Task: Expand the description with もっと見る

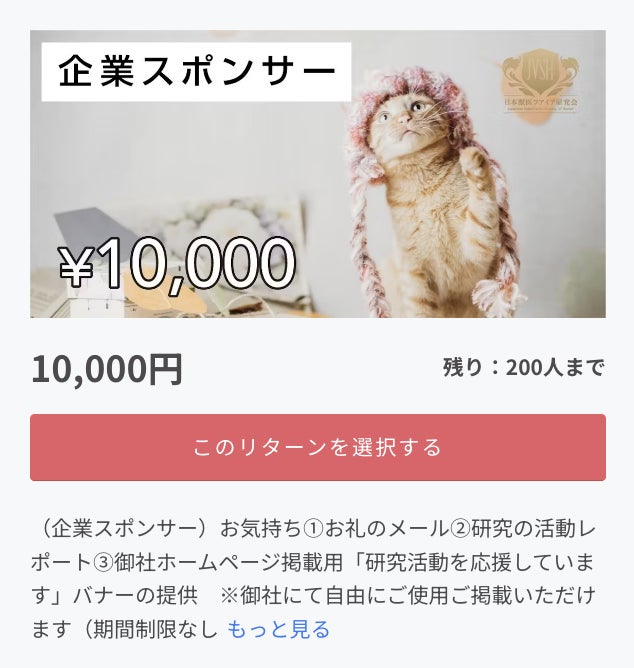Action: 278,630
